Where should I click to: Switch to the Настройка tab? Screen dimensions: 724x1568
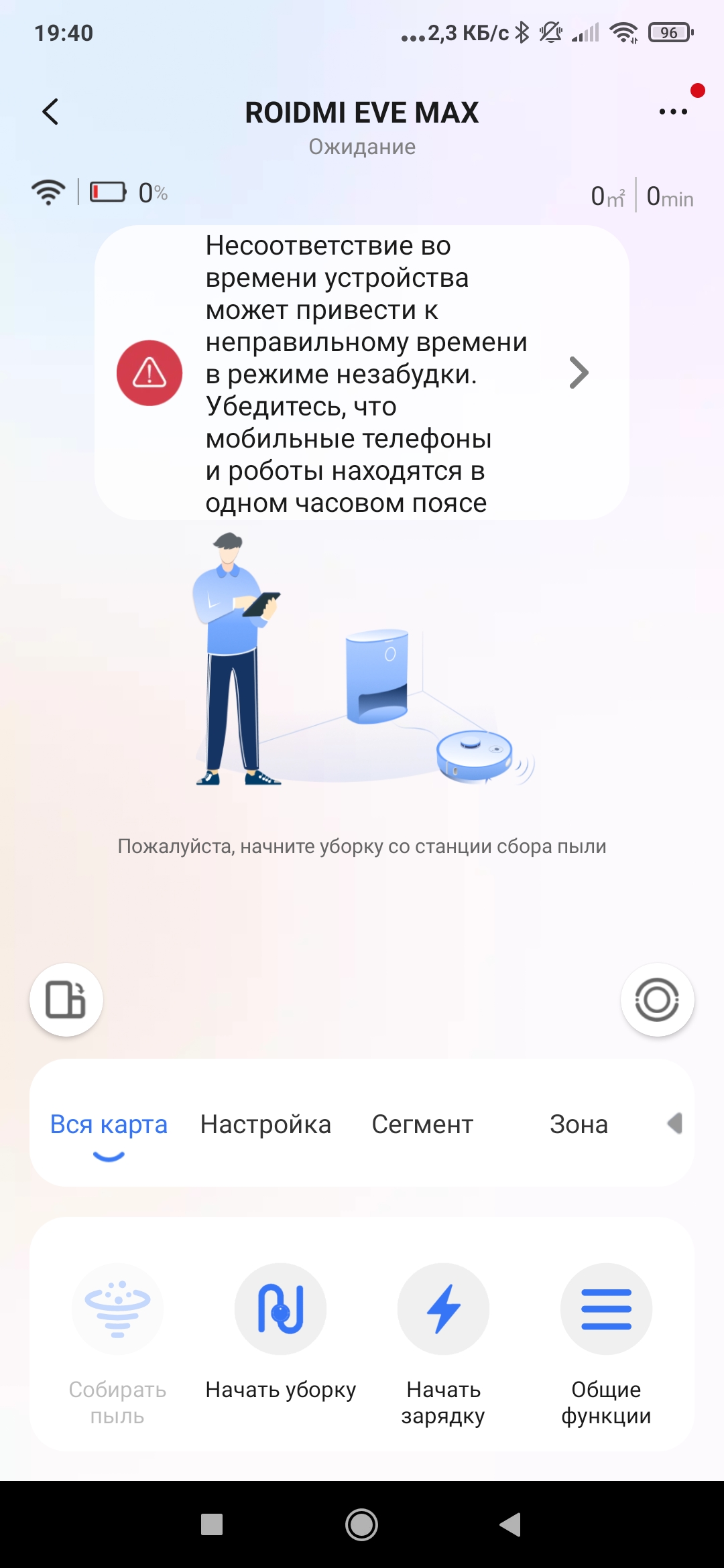pyautogui.click(x=265, y=1124)
